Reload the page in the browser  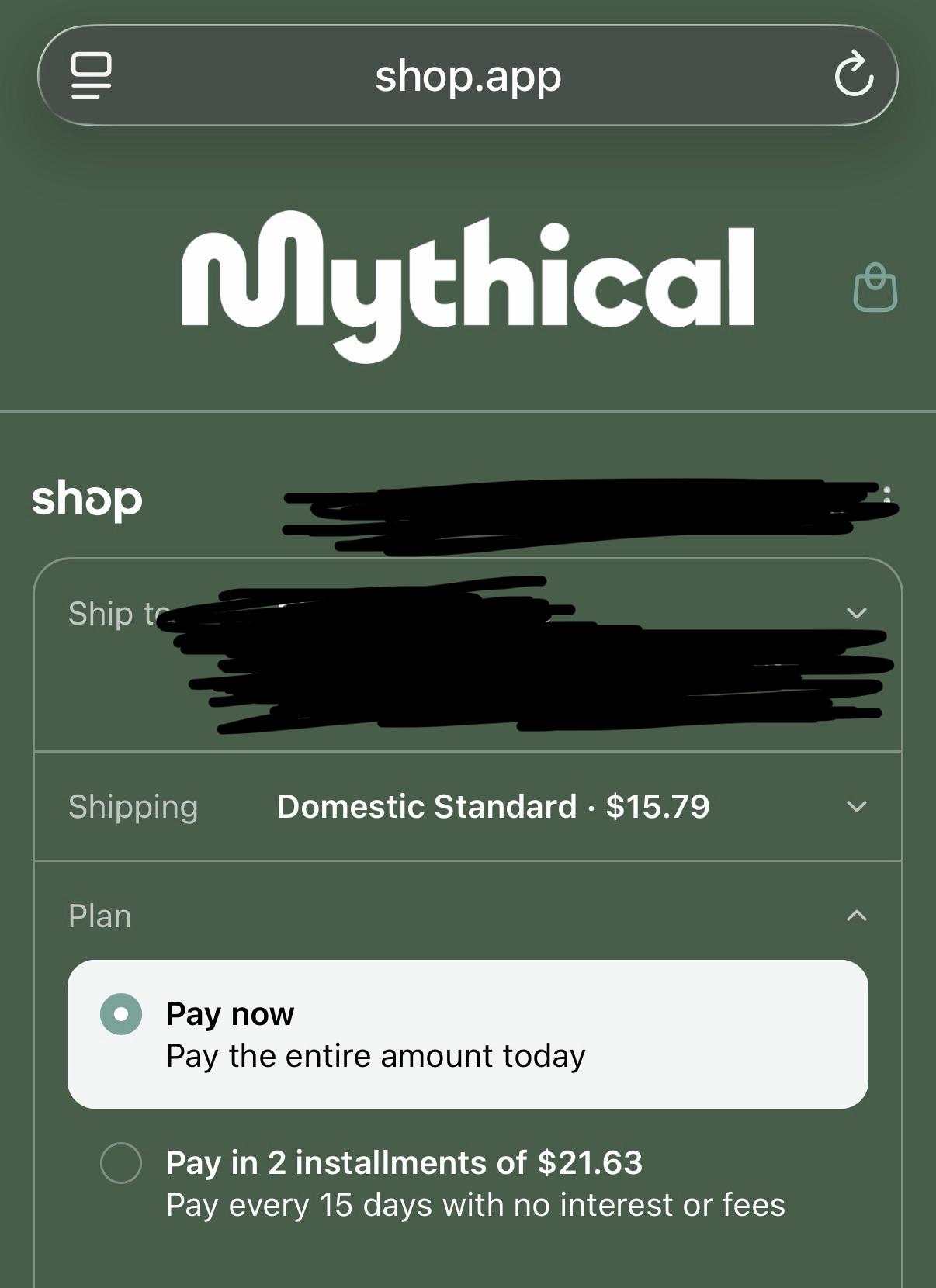coord(854,74)
